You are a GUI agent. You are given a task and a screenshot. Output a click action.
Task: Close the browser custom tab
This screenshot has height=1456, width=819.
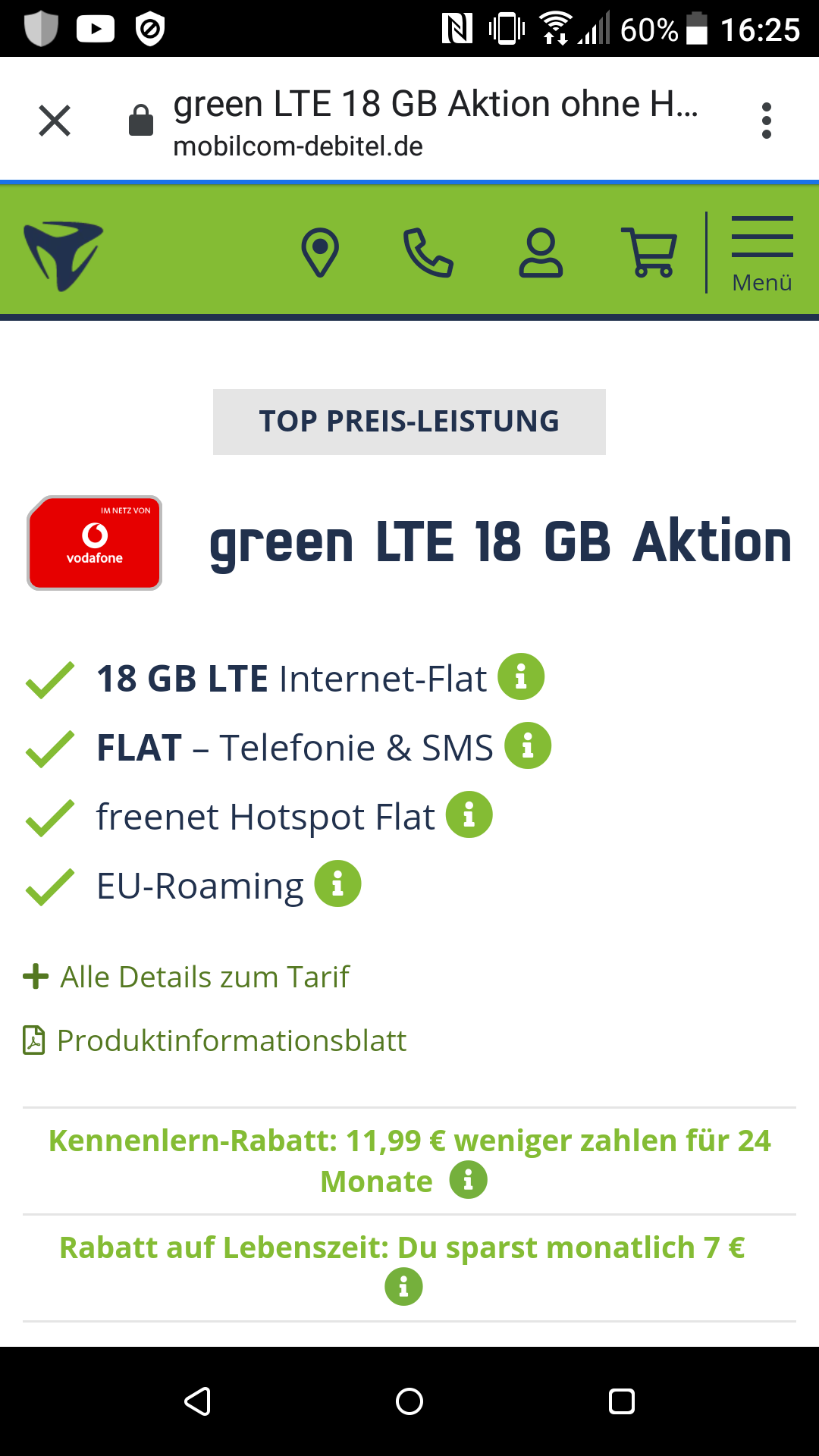point(55,121)
